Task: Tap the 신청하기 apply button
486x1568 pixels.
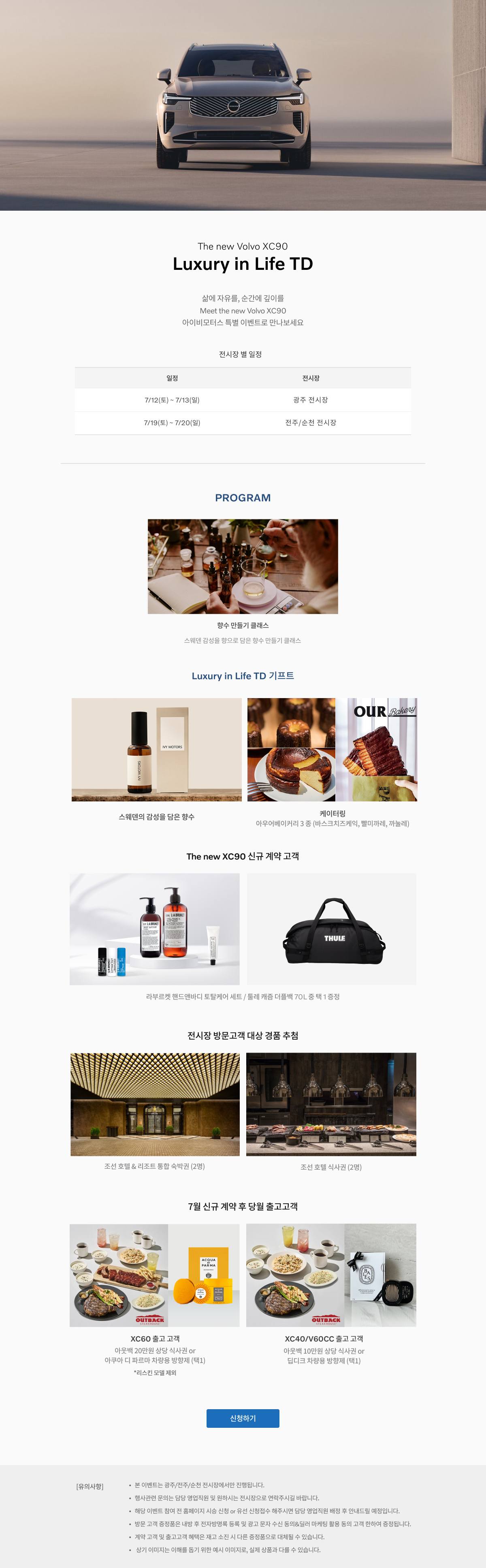Action: [243, 1418]
